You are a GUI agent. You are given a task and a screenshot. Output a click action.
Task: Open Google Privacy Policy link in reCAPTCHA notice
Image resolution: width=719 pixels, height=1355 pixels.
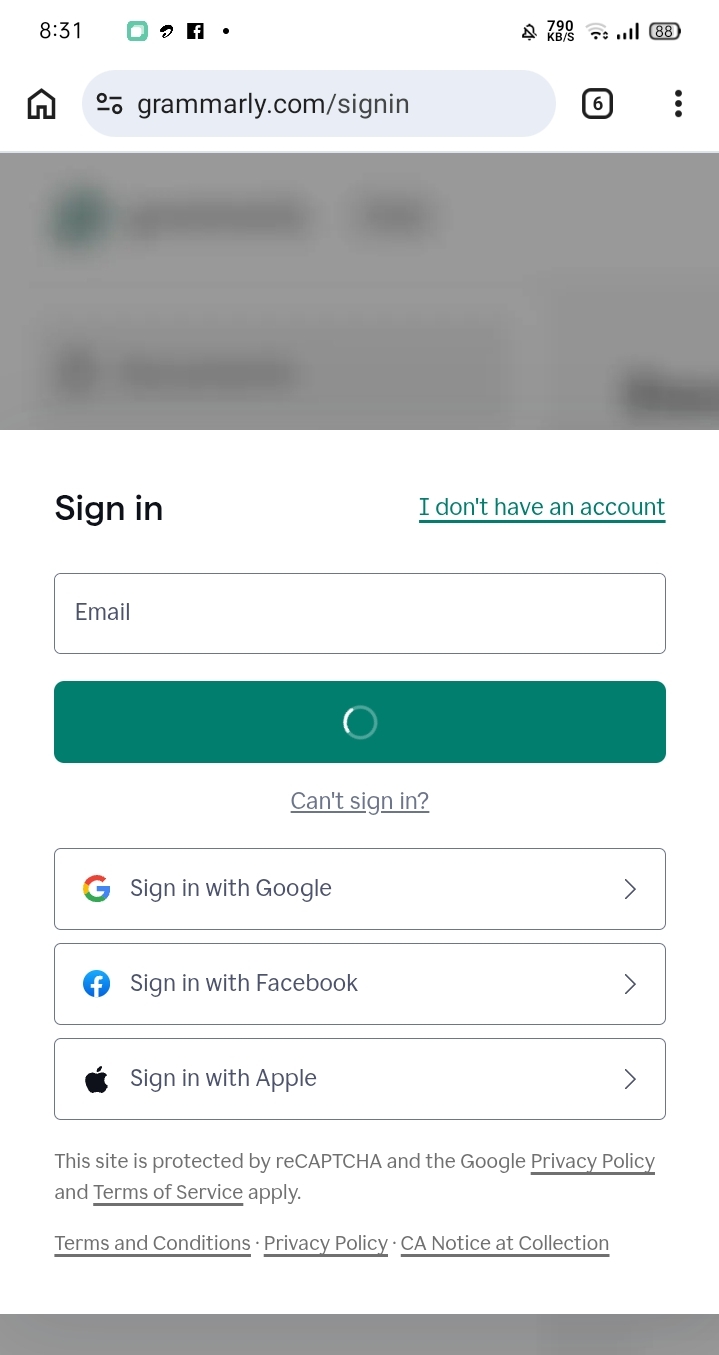pyautogui.click(x=592, y=1161)
